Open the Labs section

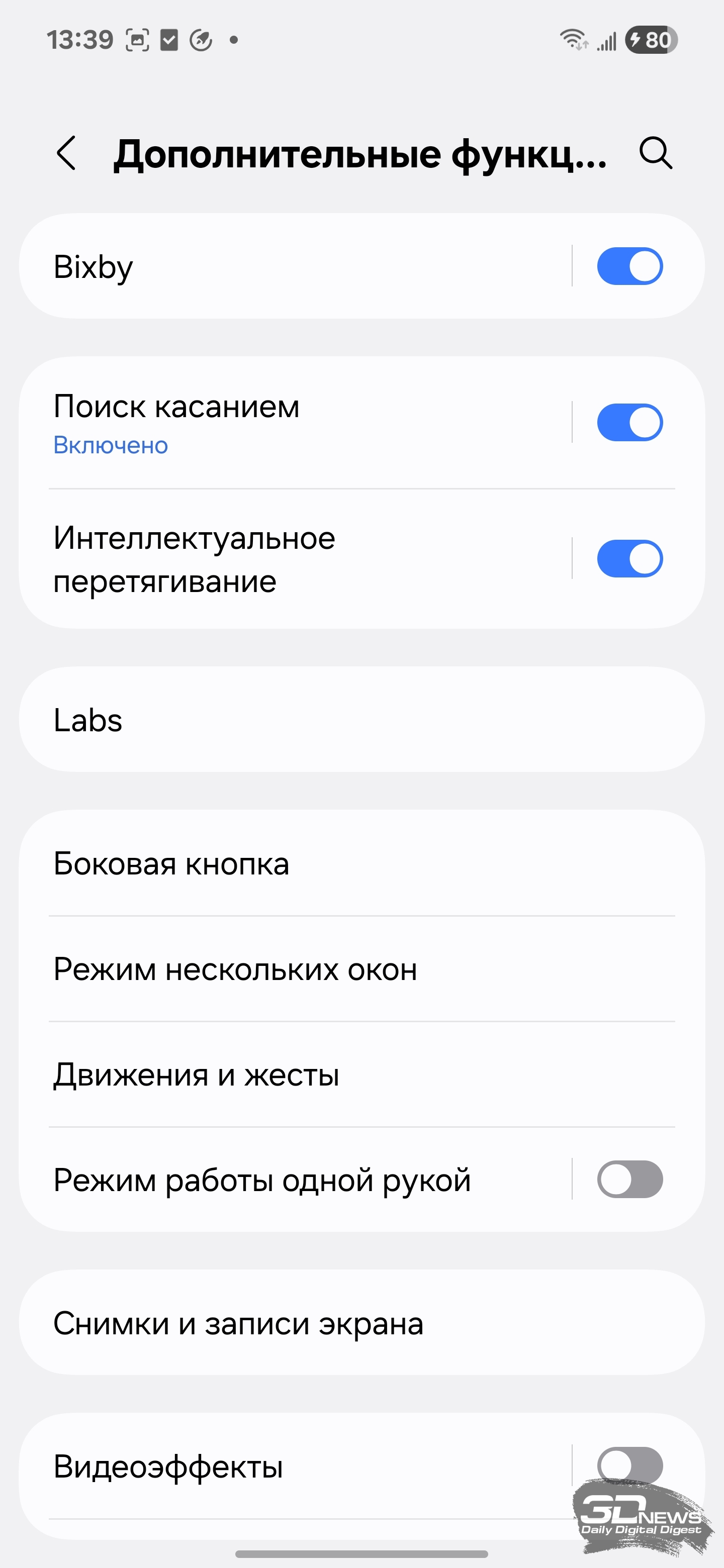point(361,720)
